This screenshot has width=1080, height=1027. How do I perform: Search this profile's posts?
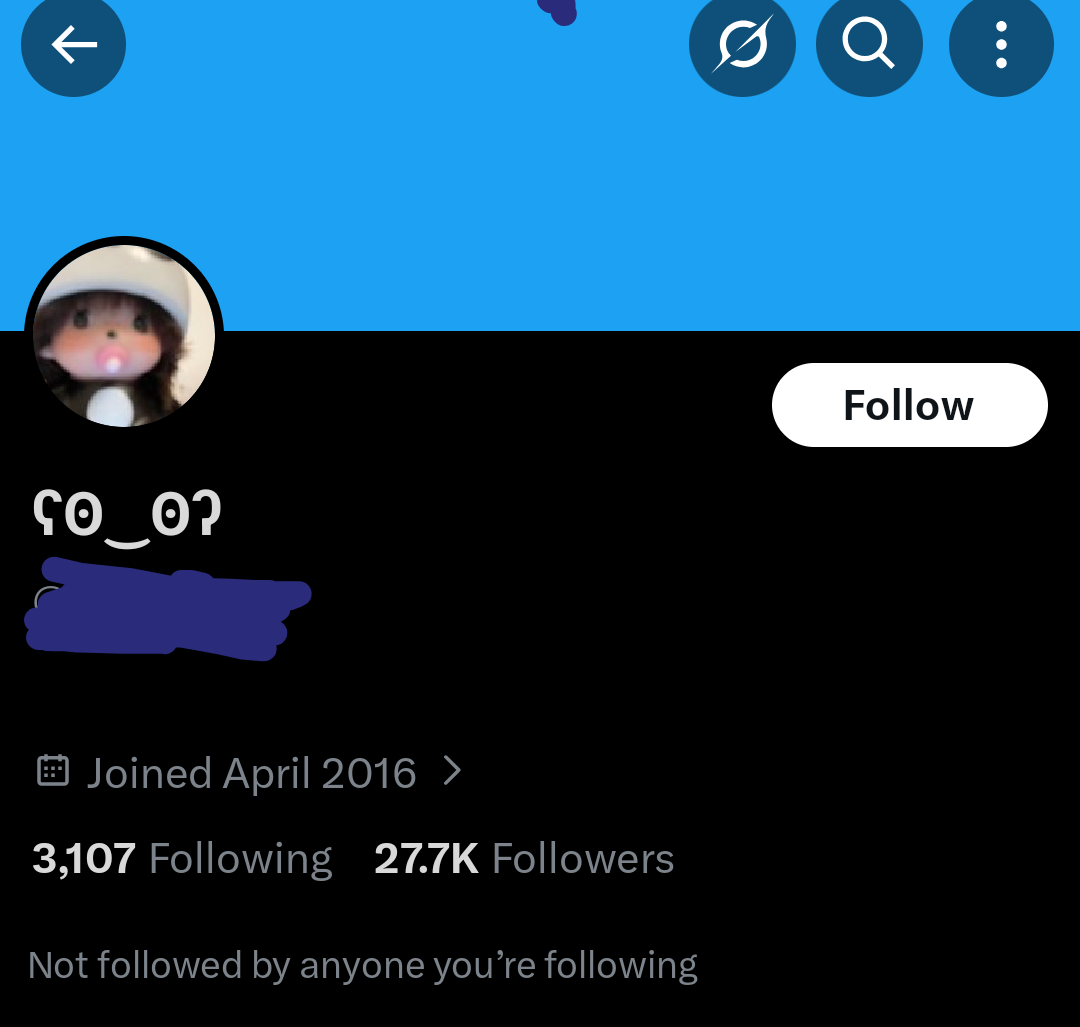pyautogui.click(x=868, y=45)
